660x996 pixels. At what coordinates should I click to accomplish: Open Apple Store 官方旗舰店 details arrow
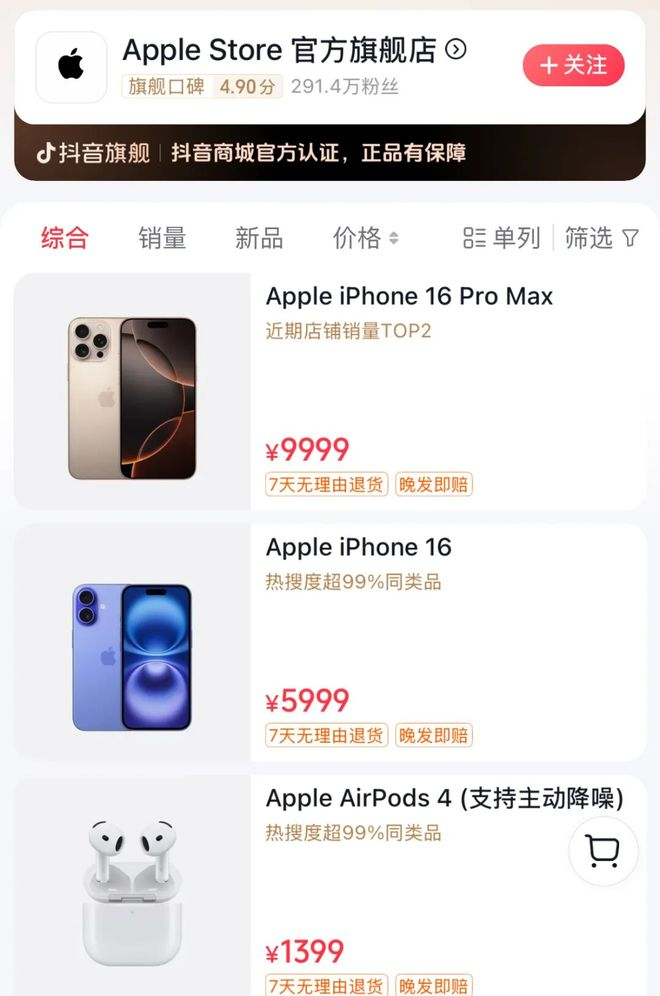pos(455,50)
